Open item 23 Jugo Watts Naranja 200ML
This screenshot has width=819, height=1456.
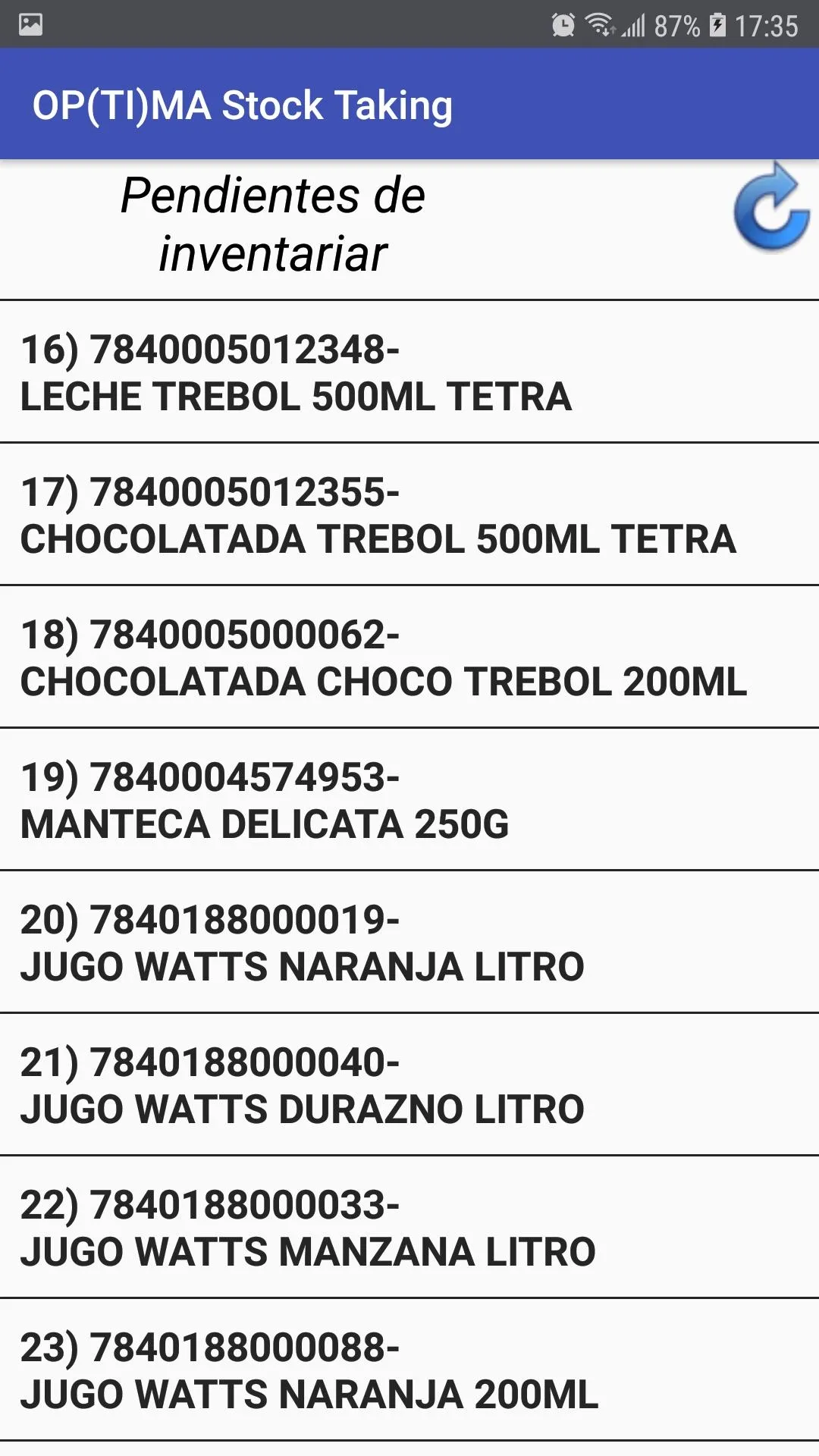click(409, 1370)
